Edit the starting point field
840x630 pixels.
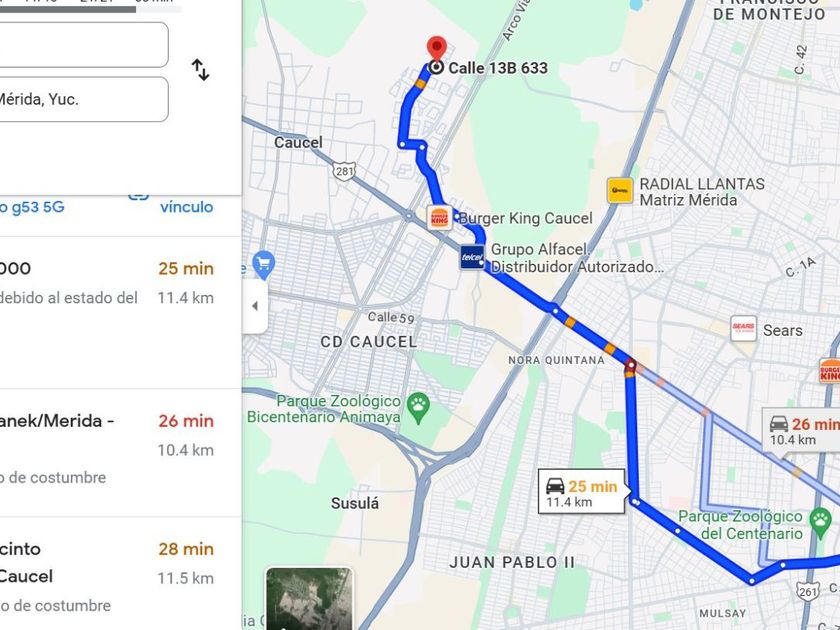click(80, 45)
